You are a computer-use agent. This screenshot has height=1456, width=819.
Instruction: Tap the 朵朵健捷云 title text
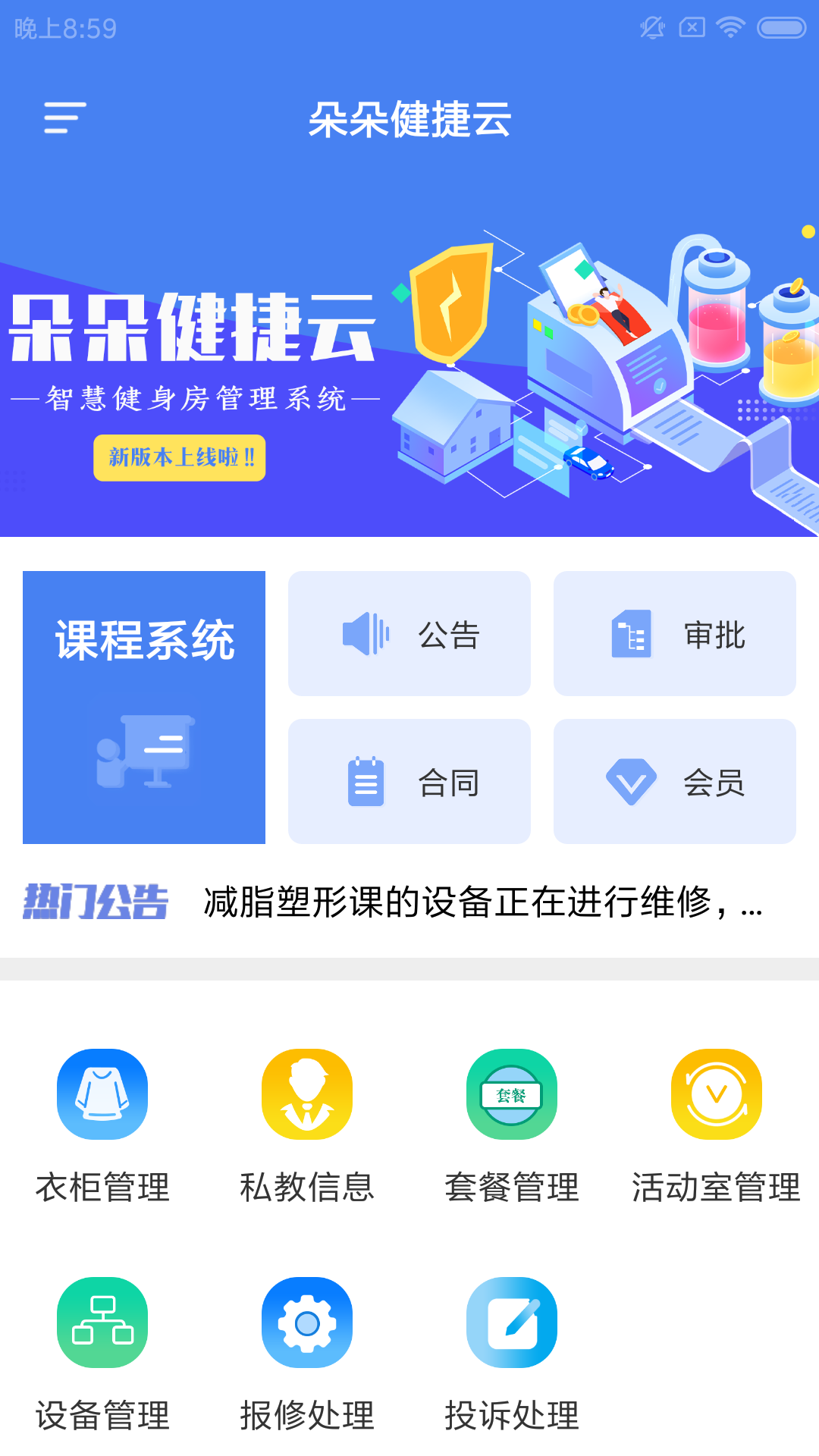pos(409,121)
